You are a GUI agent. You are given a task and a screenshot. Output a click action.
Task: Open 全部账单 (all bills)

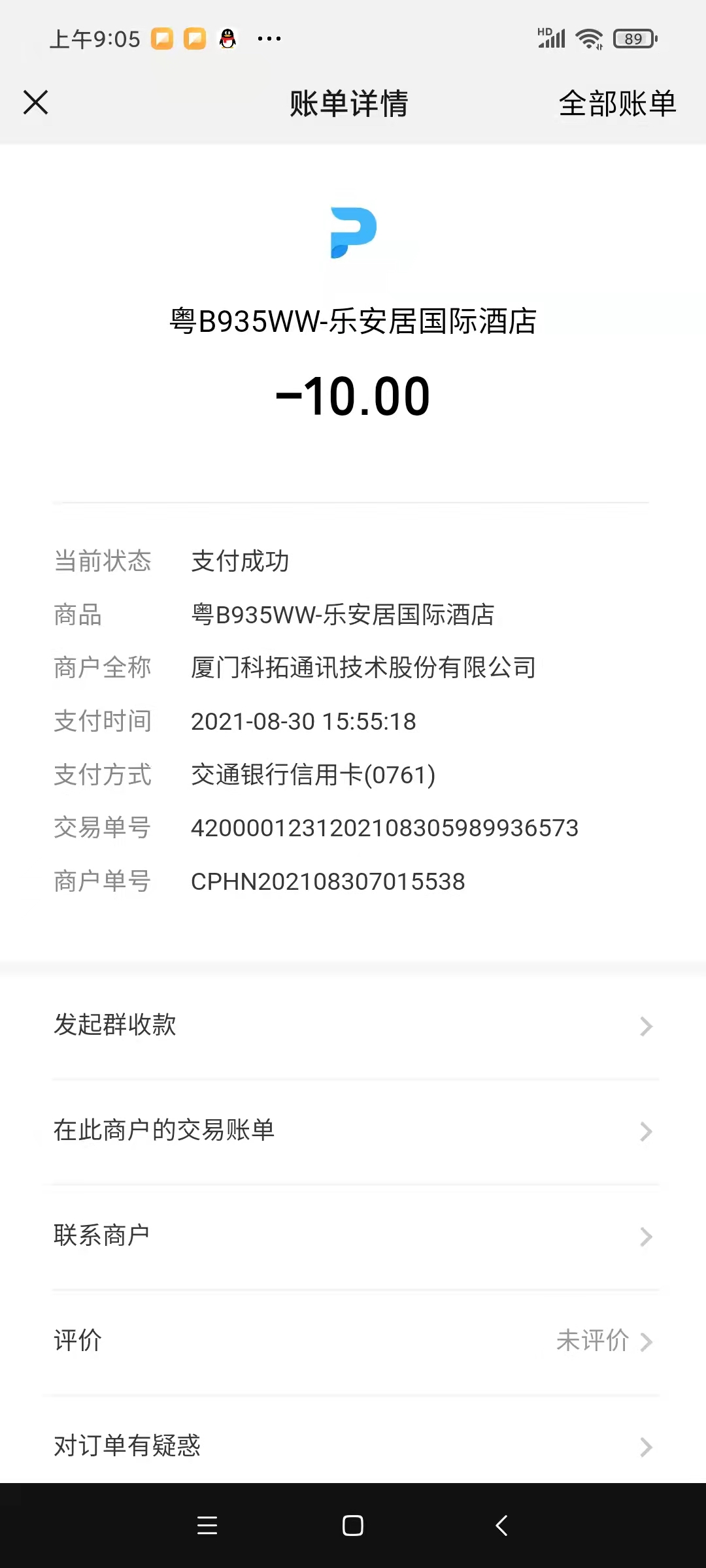[x=617, y=103]
